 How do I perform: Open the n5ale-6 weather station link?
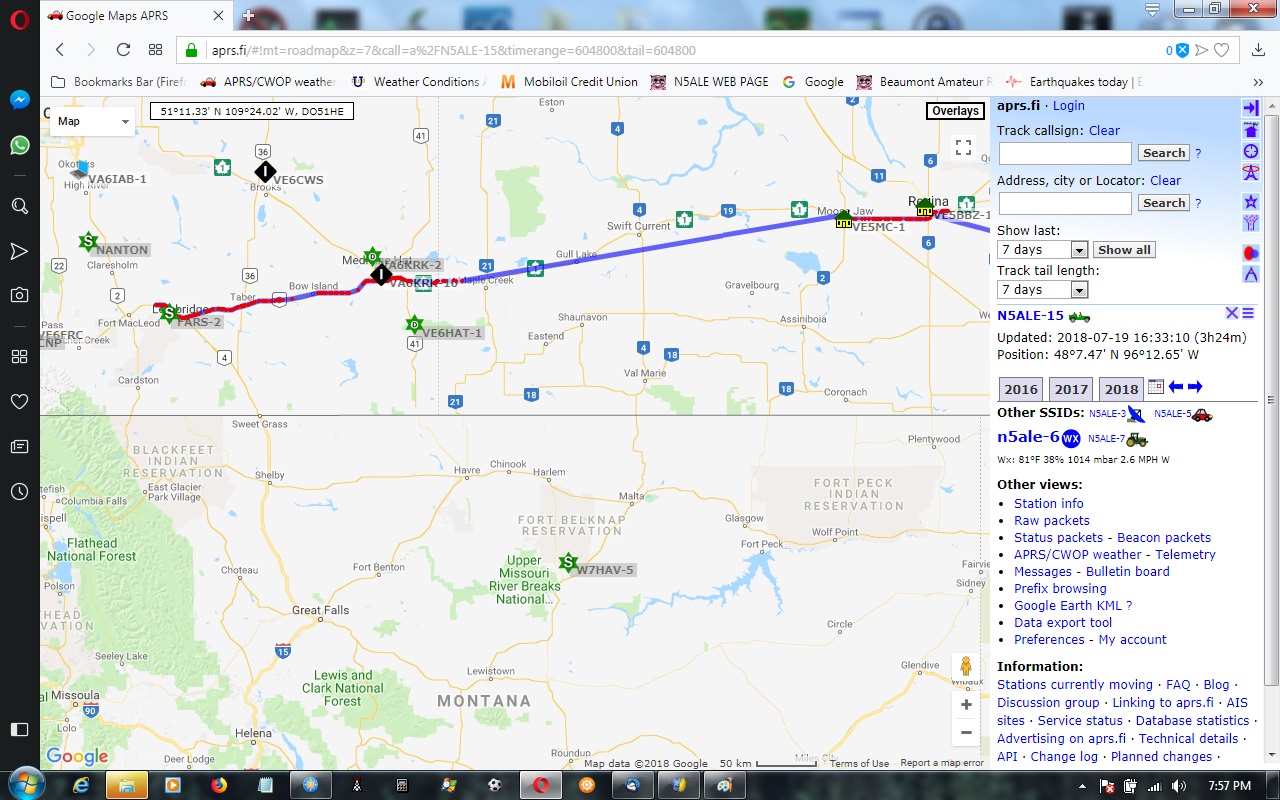tap(1027, 437)
